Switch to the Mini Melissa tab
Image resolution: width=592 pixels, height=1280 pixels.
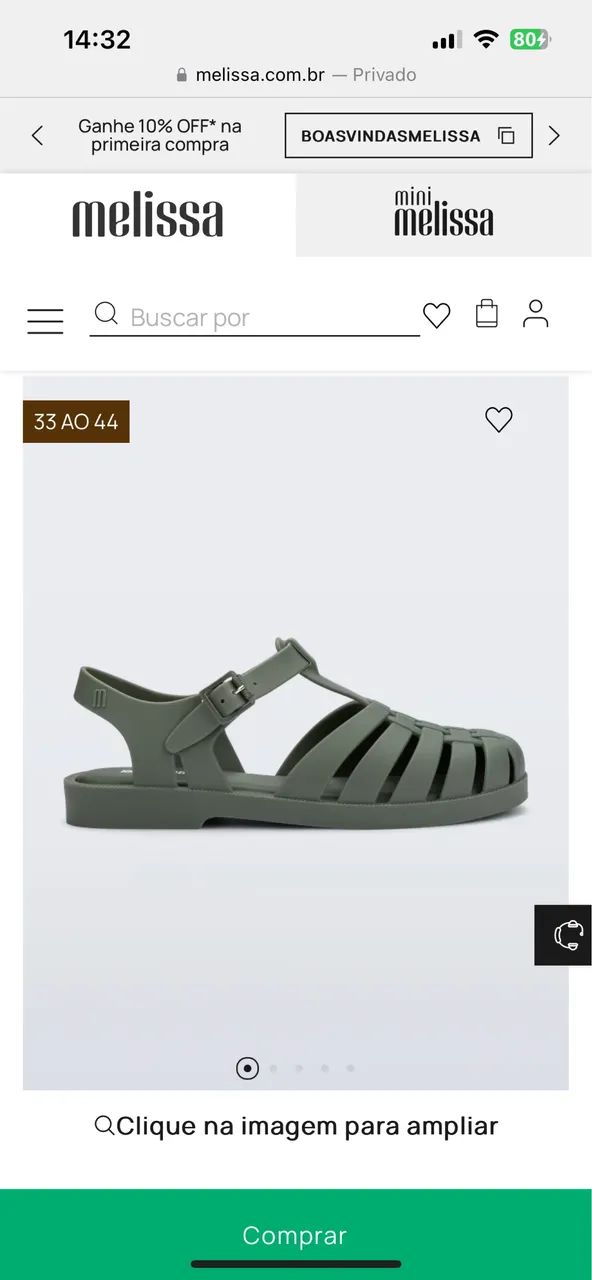click(x=444, y=215)
